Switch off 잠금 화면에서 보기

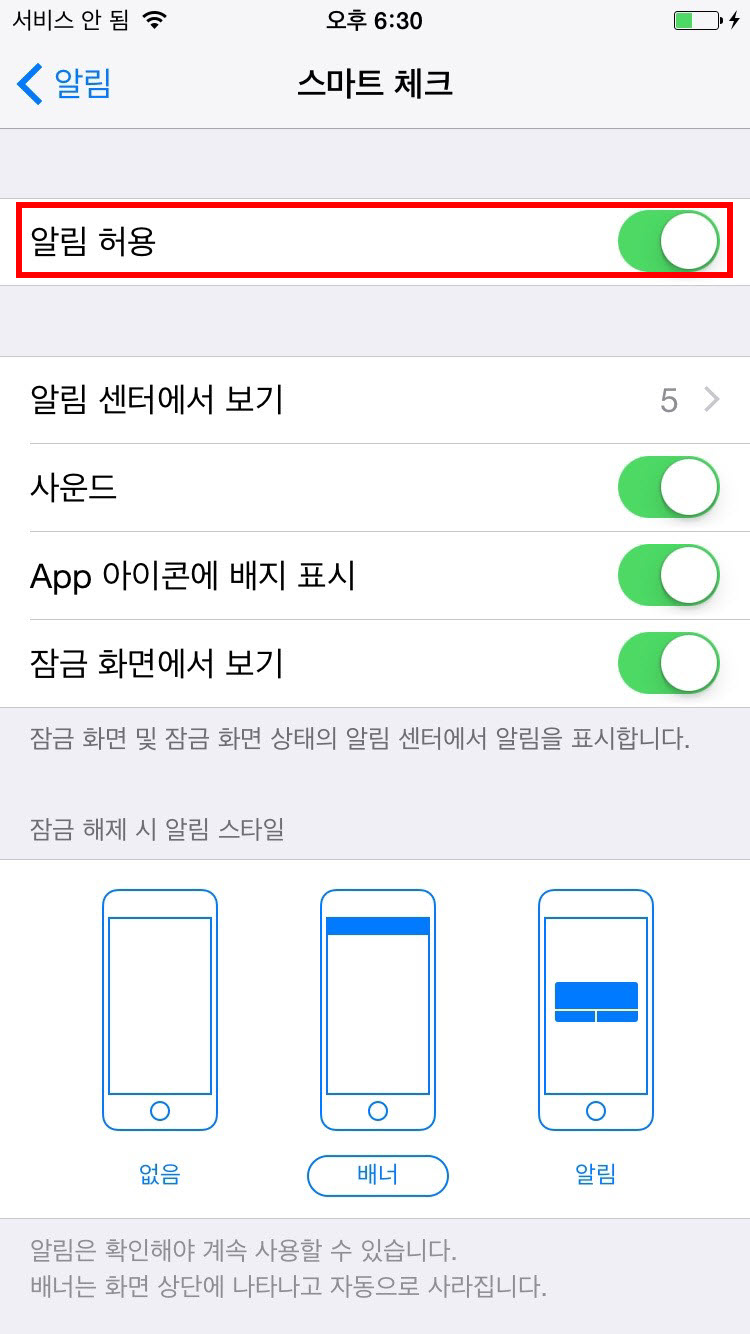click(668, 663)
